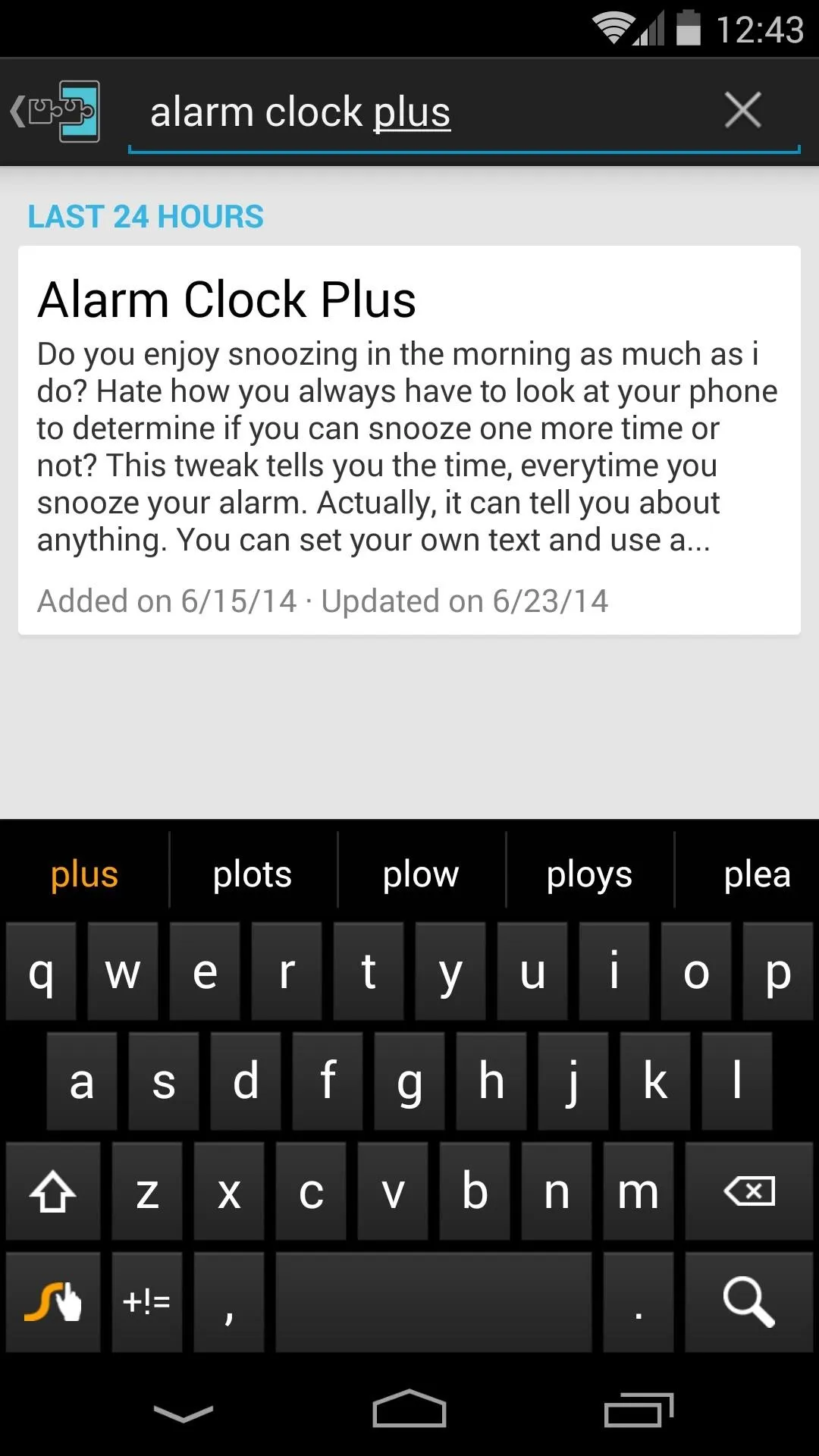Go back via the Xposed puzzle icon
Screen dimensions: 819x1456
pos(55,111)
